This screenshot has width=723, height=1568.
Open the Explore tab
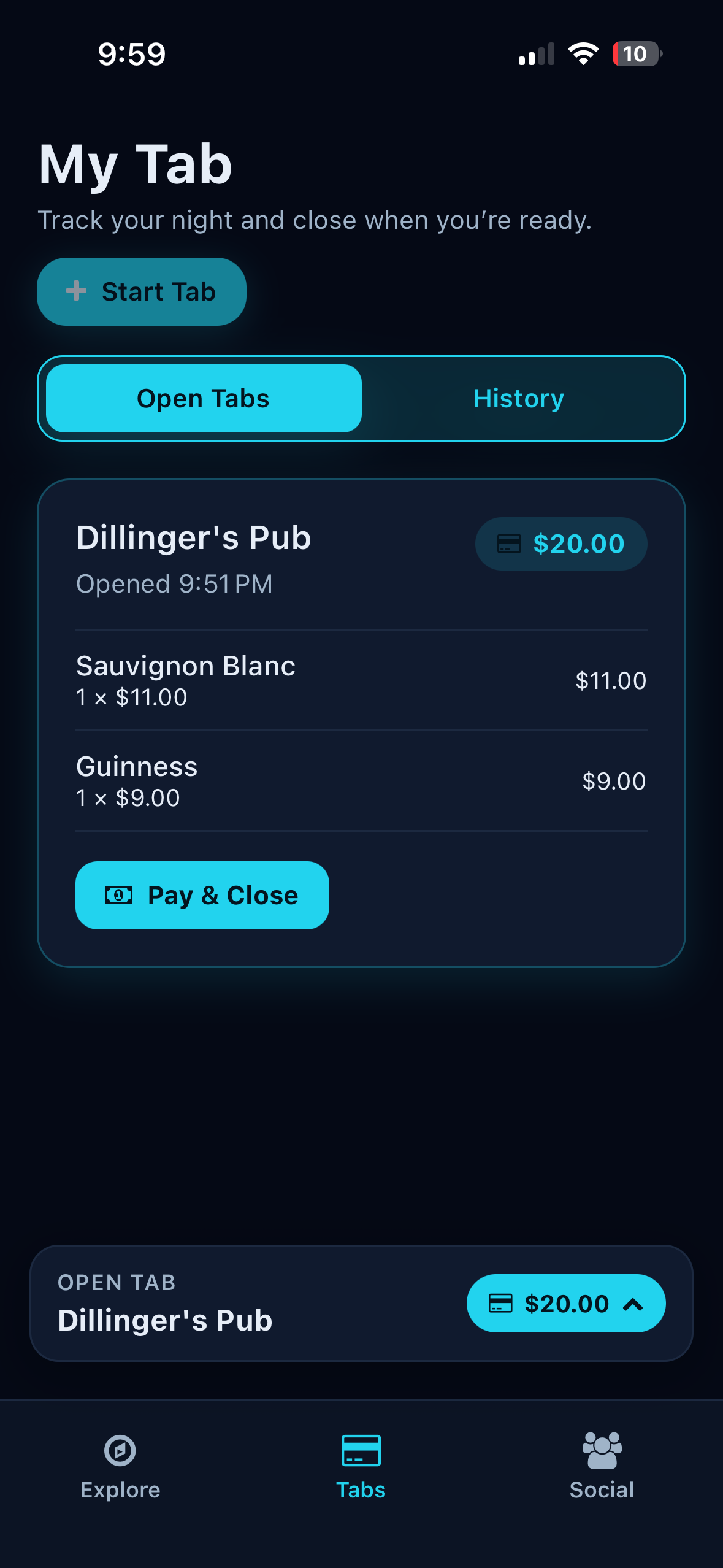point(120,1467)
